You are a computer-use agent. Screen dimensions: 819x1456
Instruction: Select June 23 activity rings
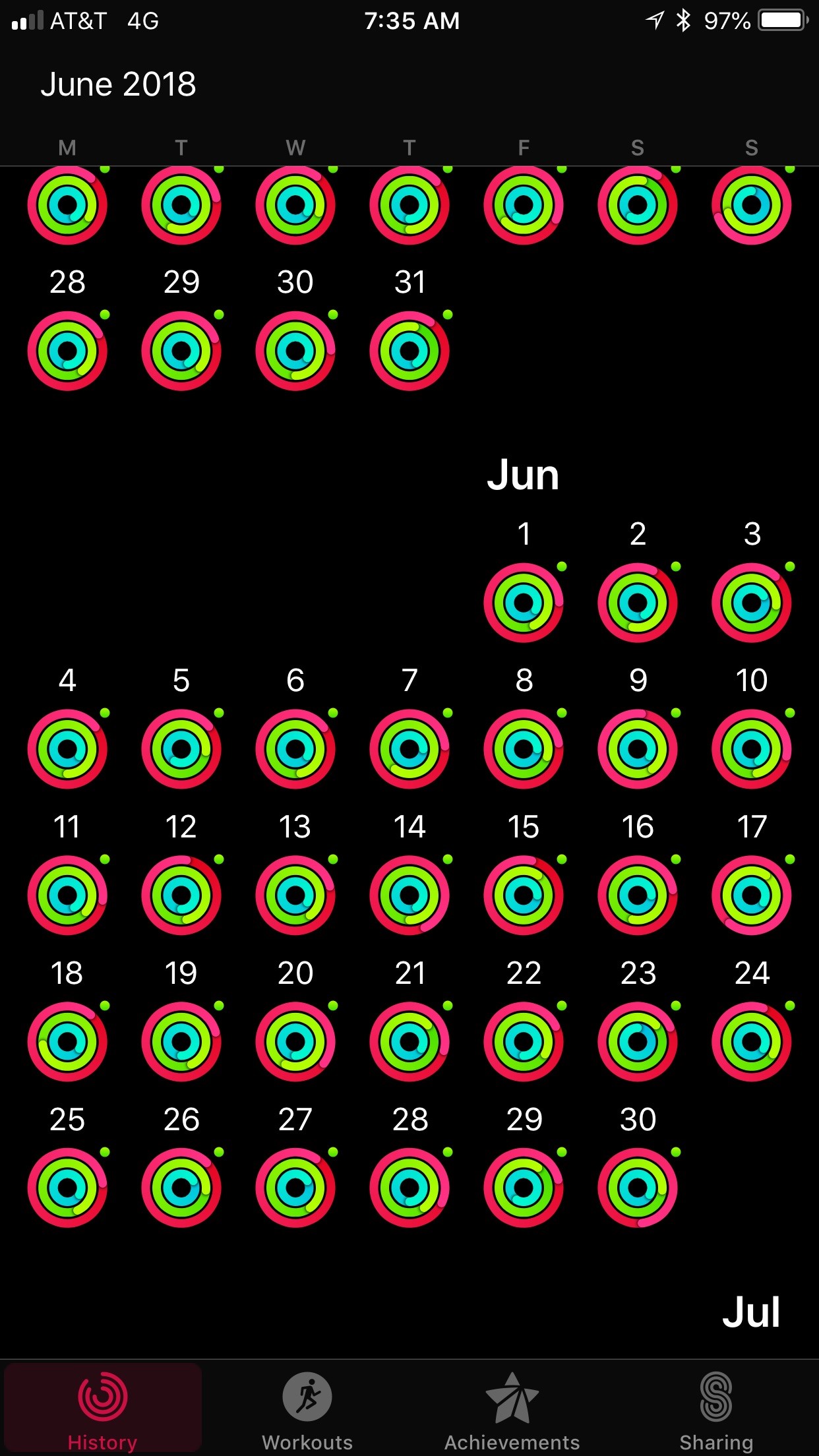click(x=638, y=1042)
